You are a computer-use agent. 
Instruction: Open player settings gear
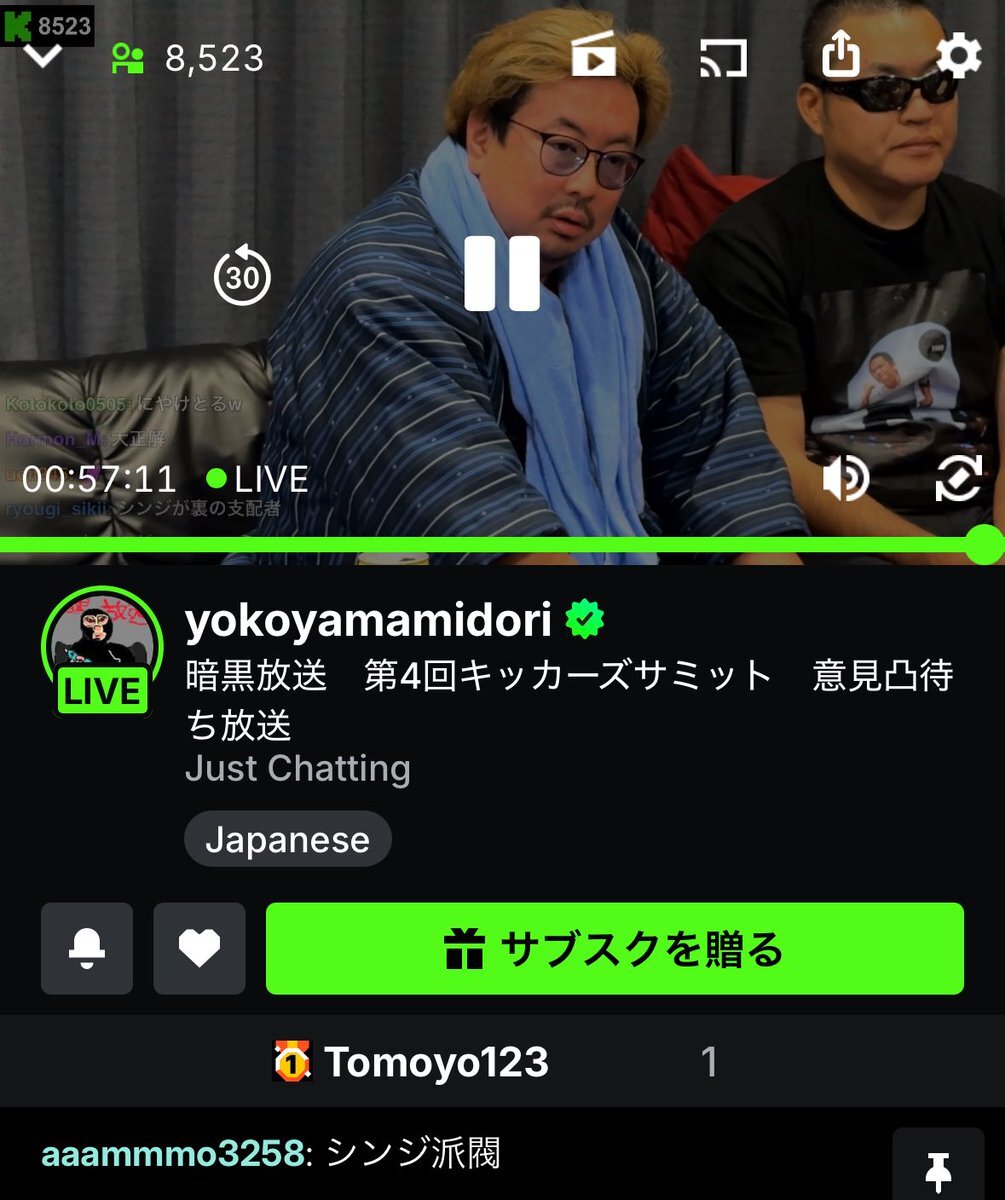pyautogui.click(x=957, y=57)
